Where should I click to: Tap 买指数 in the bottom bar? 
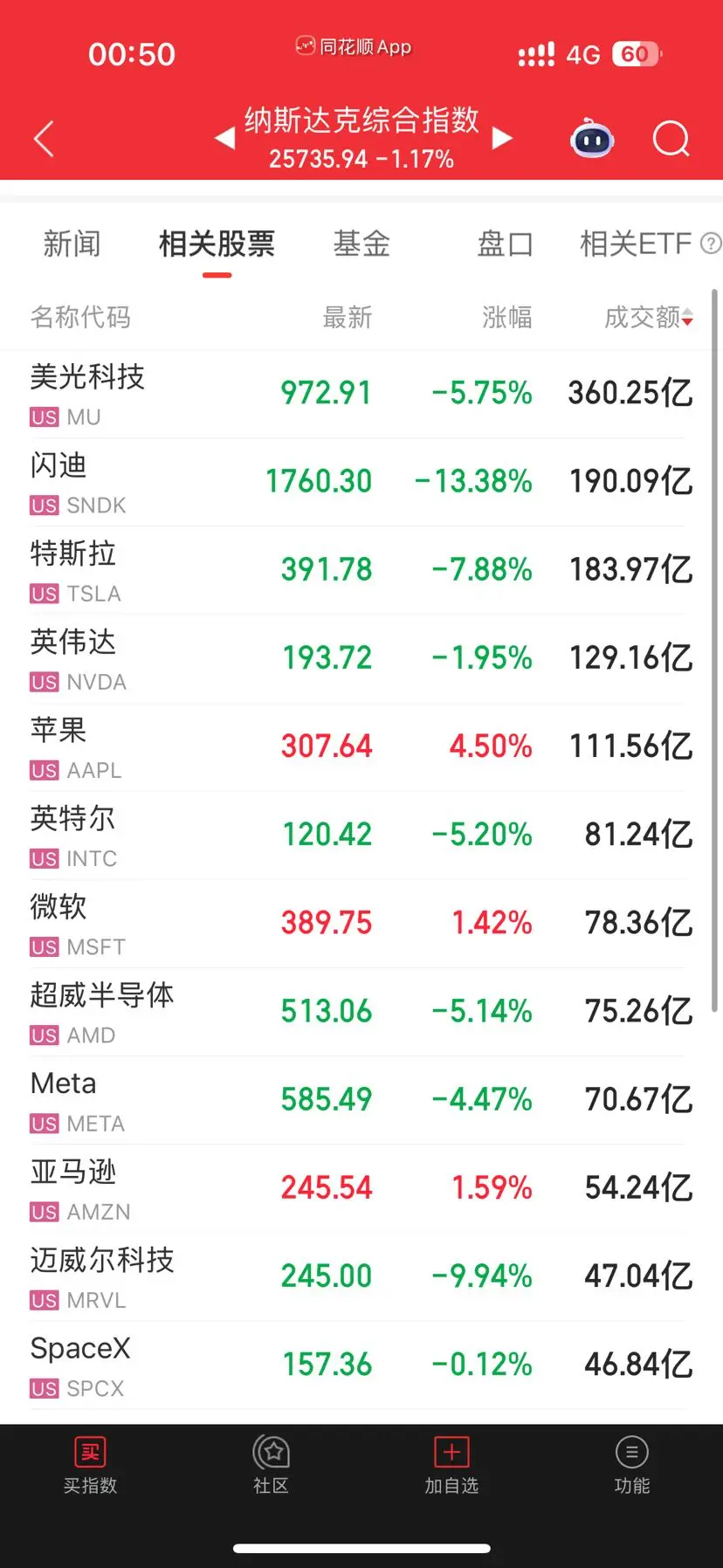[x=90, y=1466]
